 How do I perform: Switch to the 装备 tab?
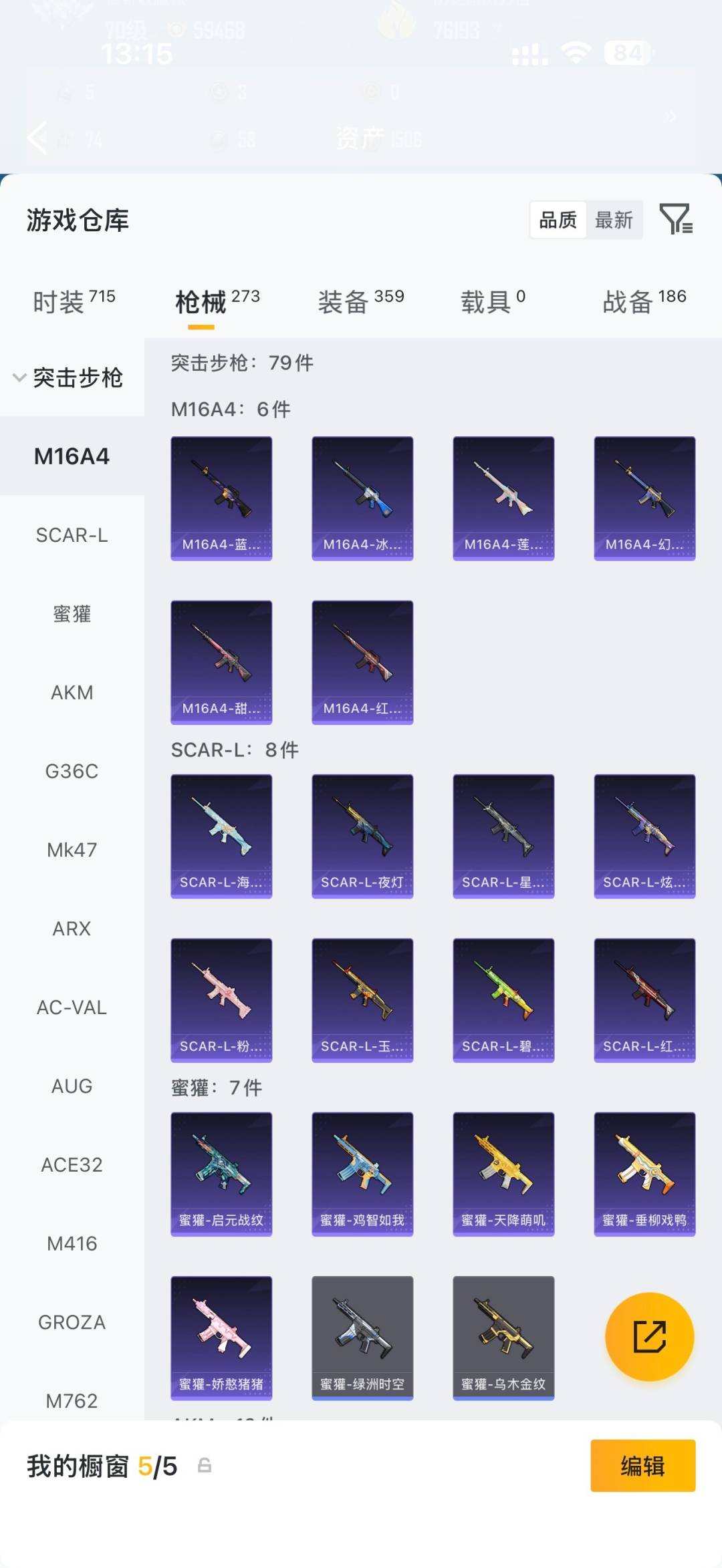coord(361,301)
